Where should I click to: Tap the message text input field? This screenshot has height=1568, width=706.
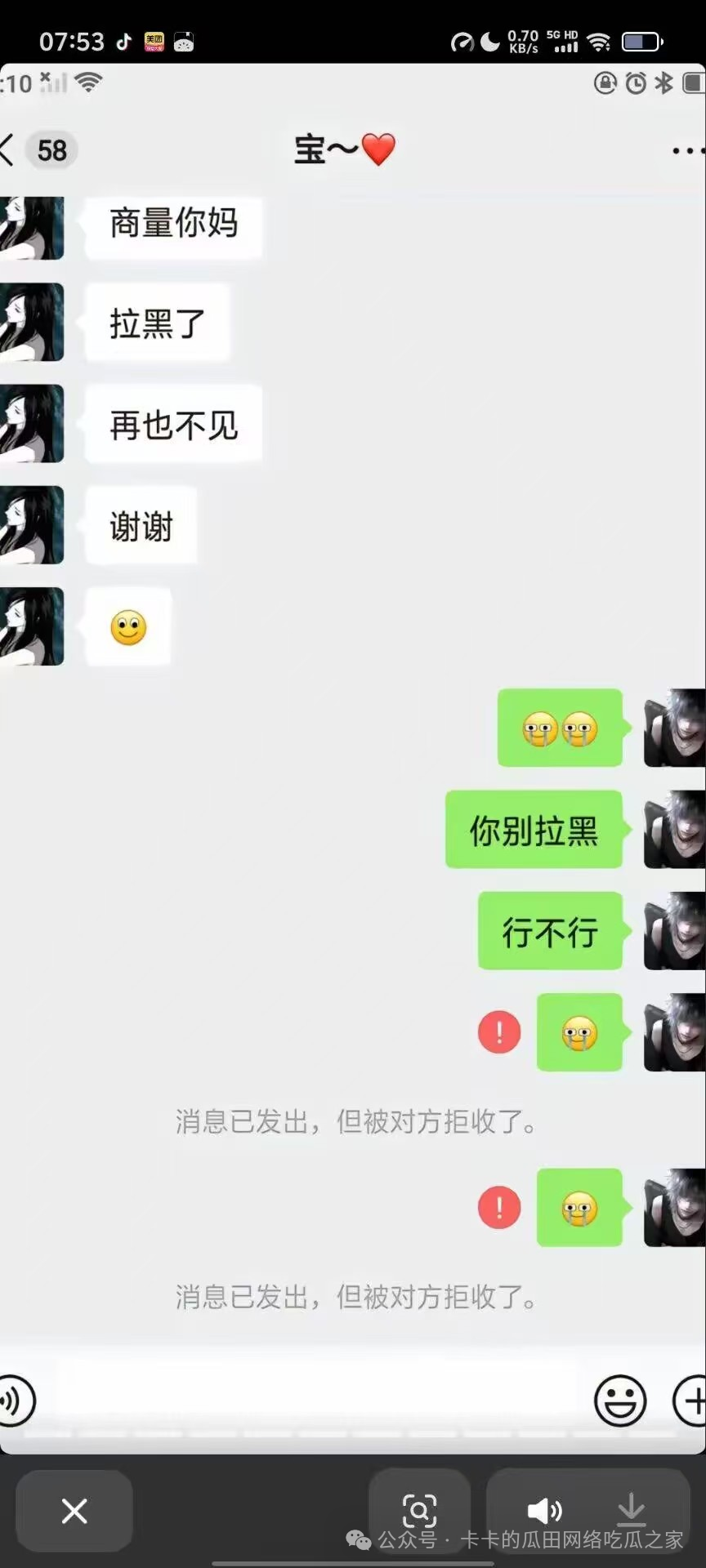tap(319, 1398)
